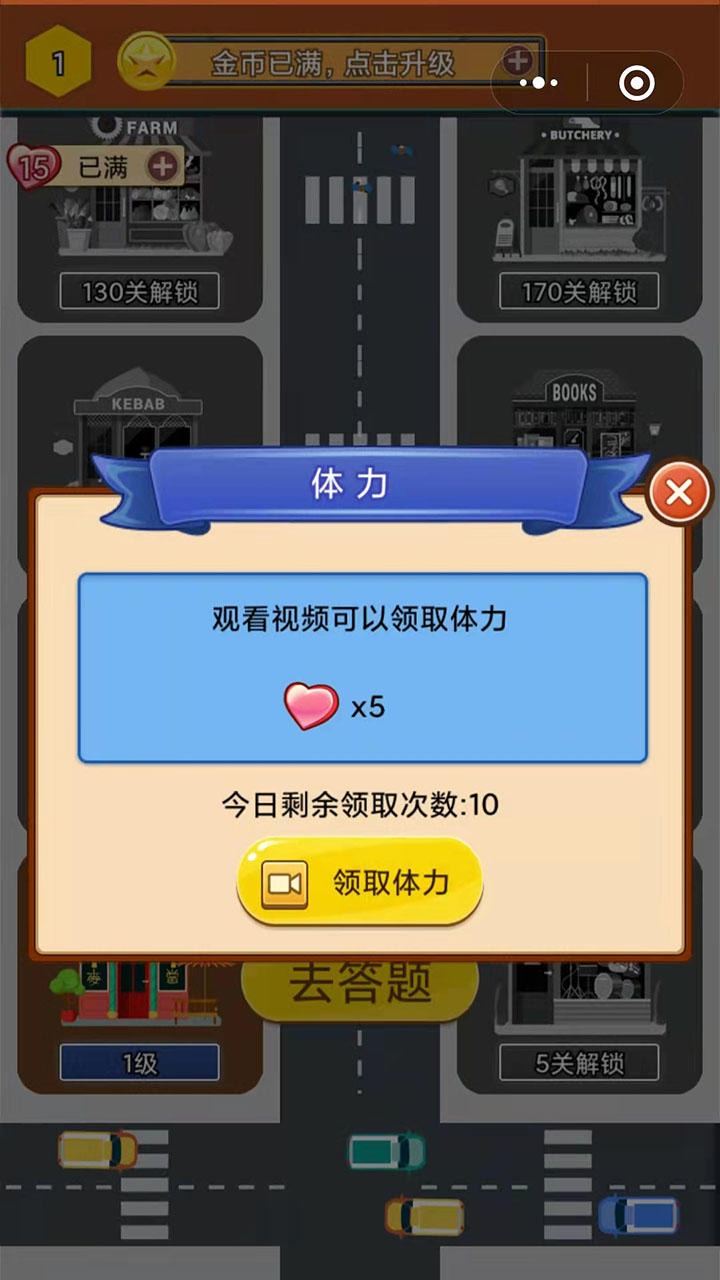
Task: Select the 130关解锁 label under FARM
Action: [x=140, y=291]
